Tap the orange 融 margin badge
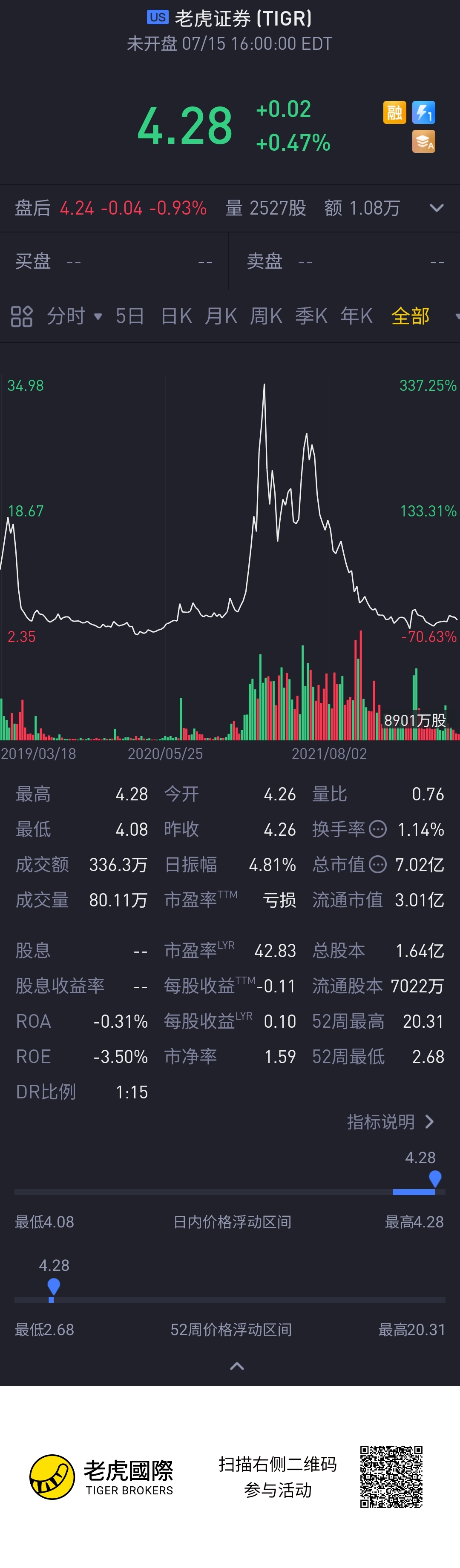The width and height of the screenshot is (460, 1568). (395, 112)
